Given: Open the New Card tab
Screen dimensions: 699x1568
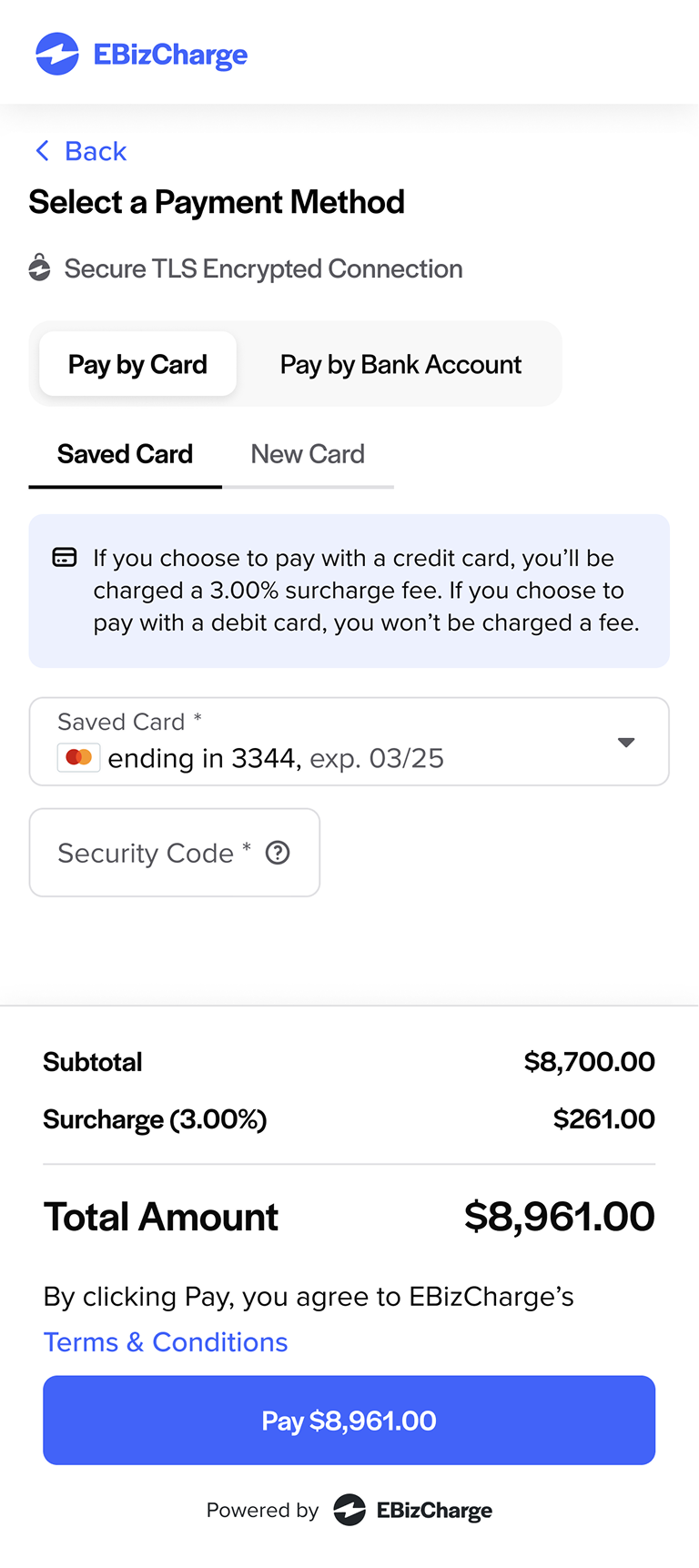Looking at the screenshot, I should tap(308, 454).
